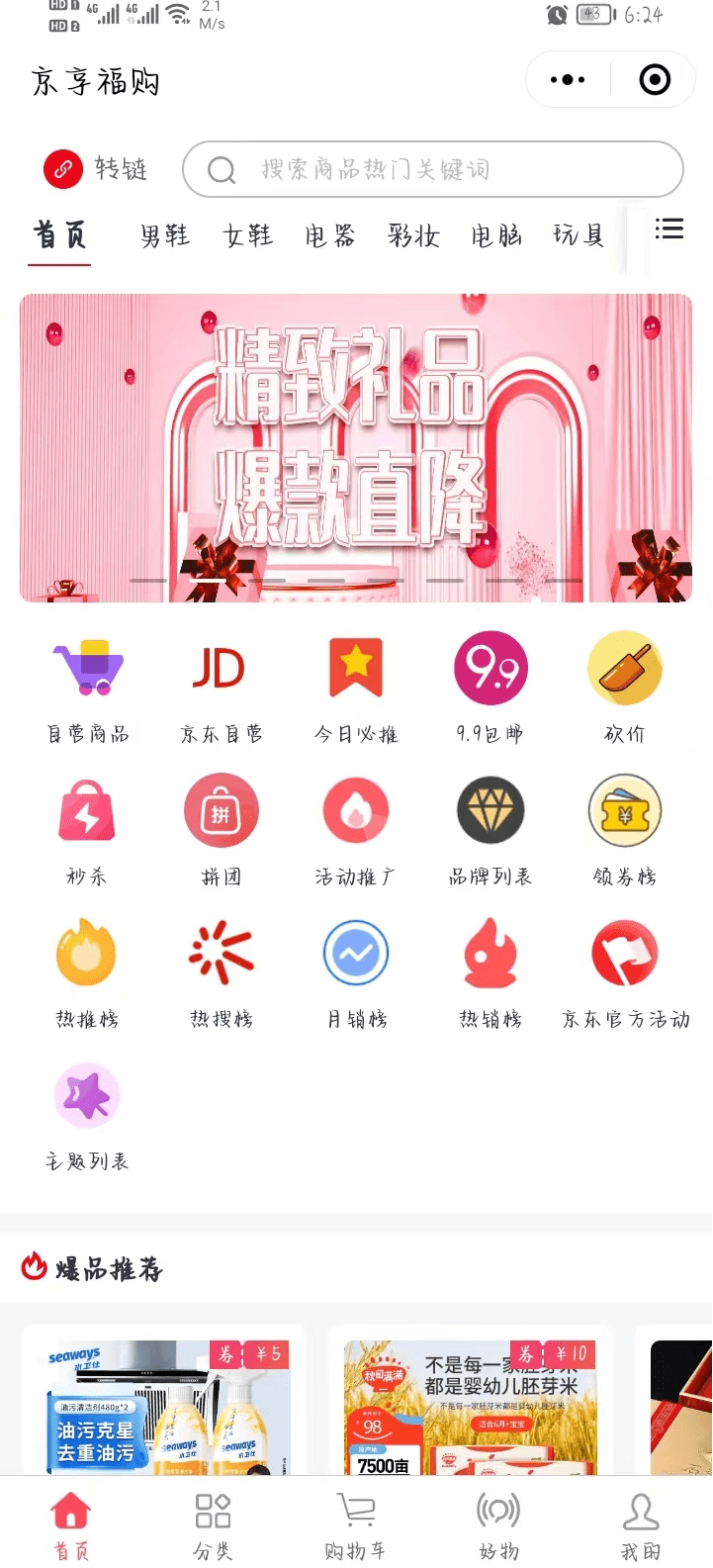Close the mini program with the circle button
This screenshot has width=713, height=1568.
click(x=655, y=80)
